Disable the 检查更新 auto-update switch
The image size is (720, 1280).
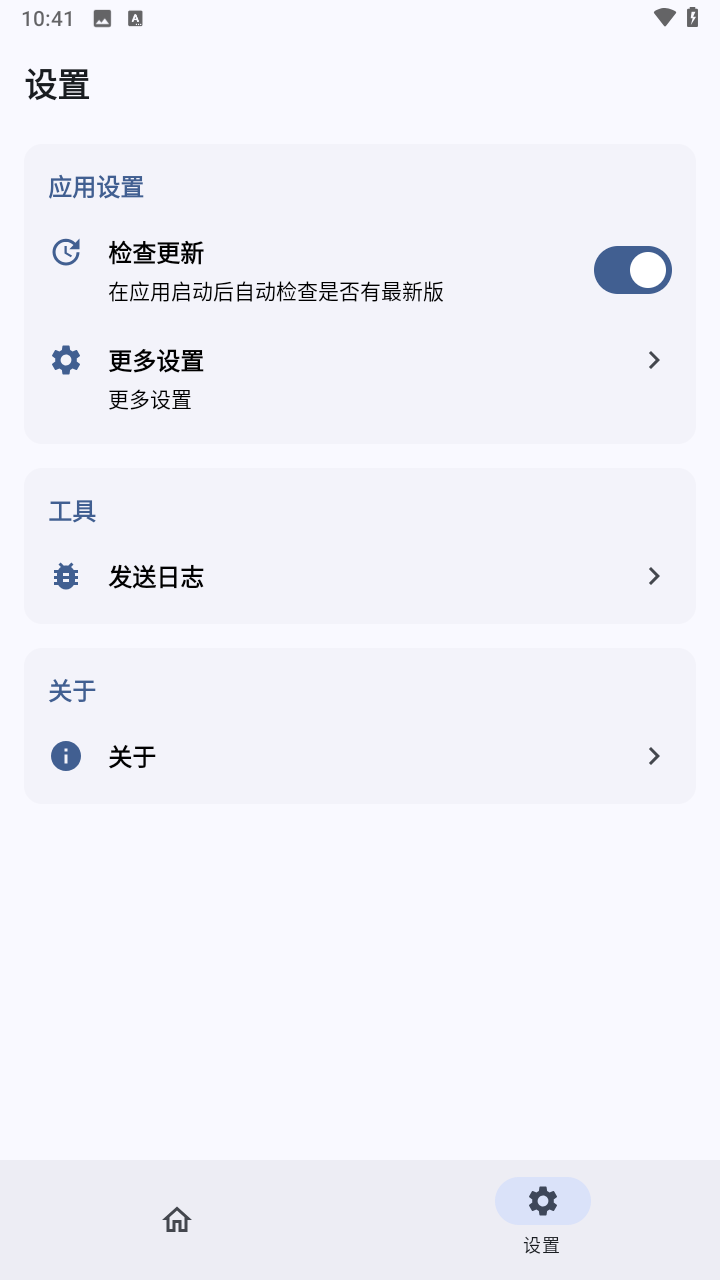(632, 270)
